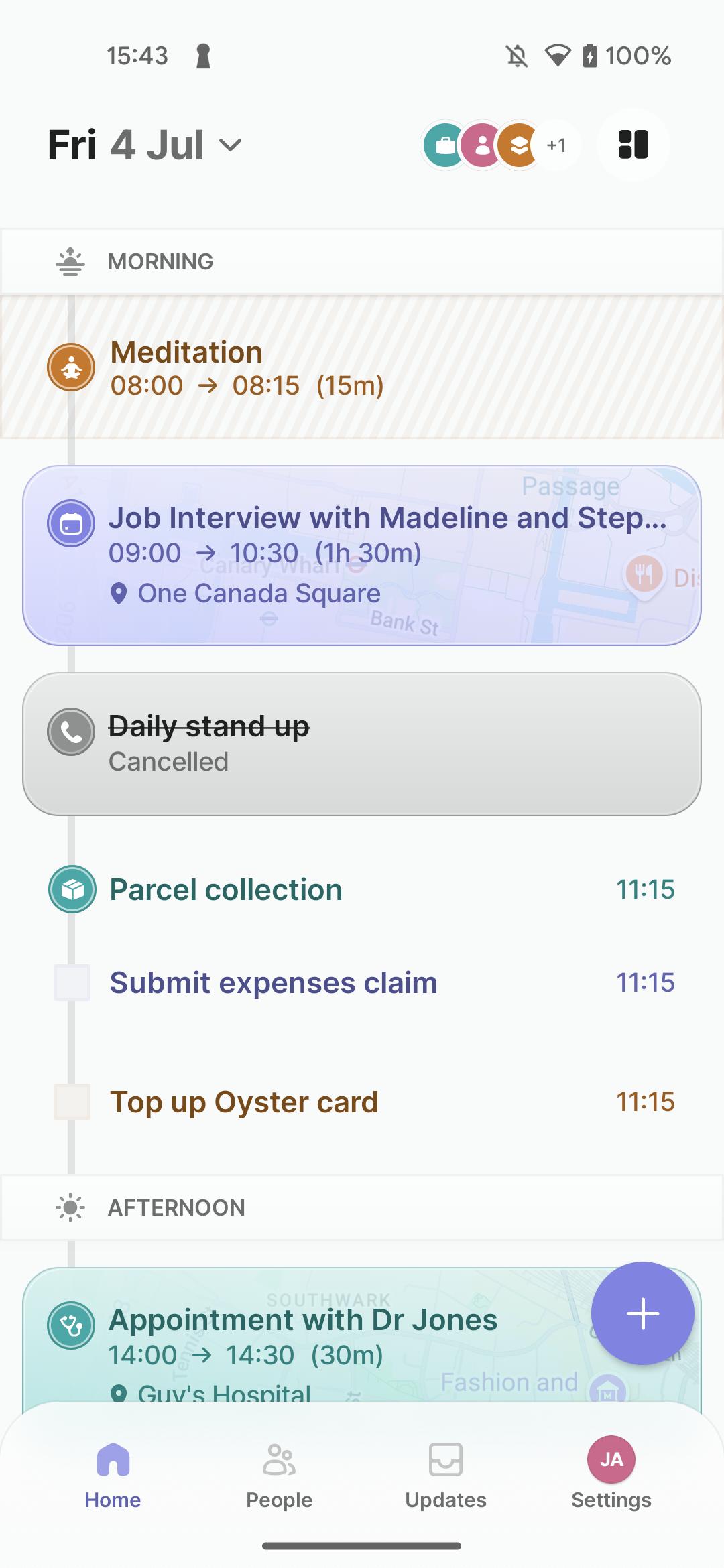
Task: Switch the layout view with the grid icon
Action: [x=633, y=145]
